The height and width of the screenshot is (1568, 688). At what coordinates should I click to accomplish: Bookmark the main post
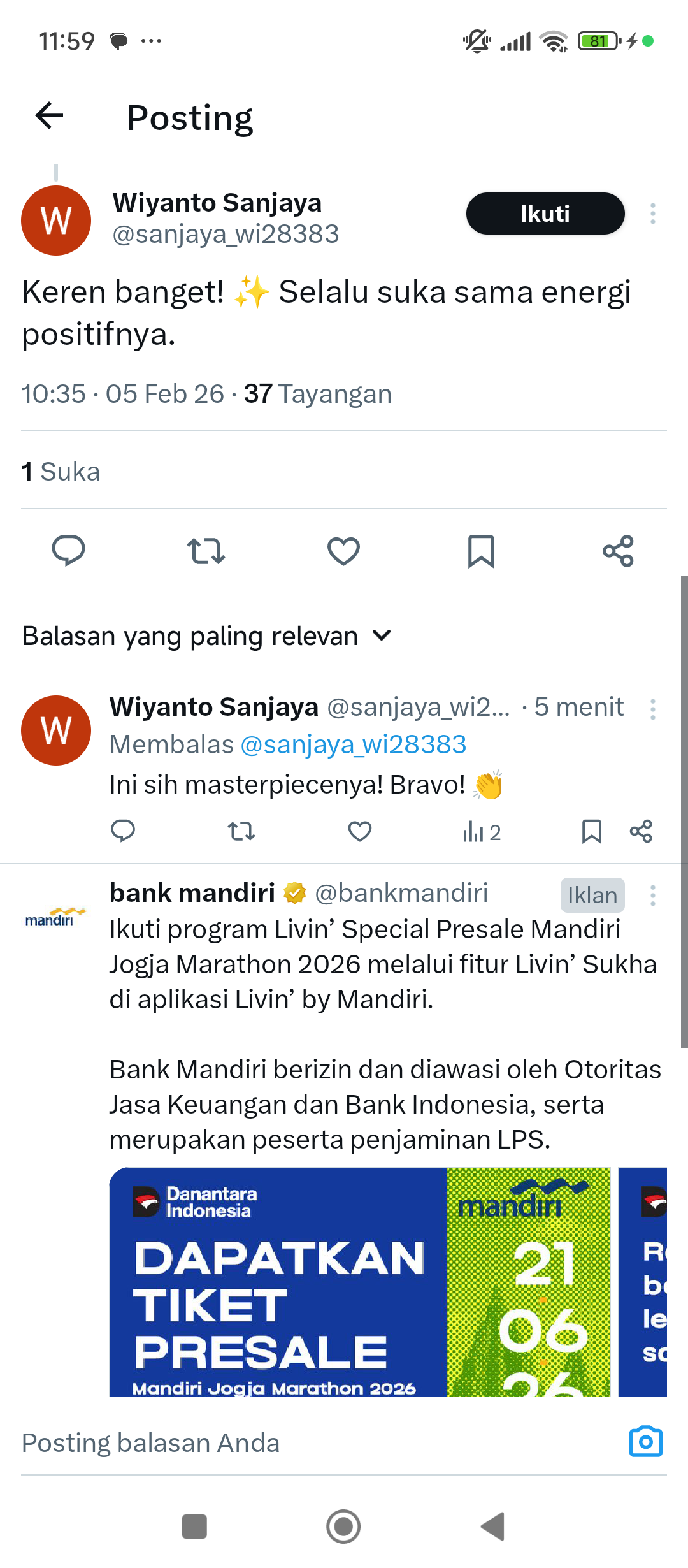481,551
